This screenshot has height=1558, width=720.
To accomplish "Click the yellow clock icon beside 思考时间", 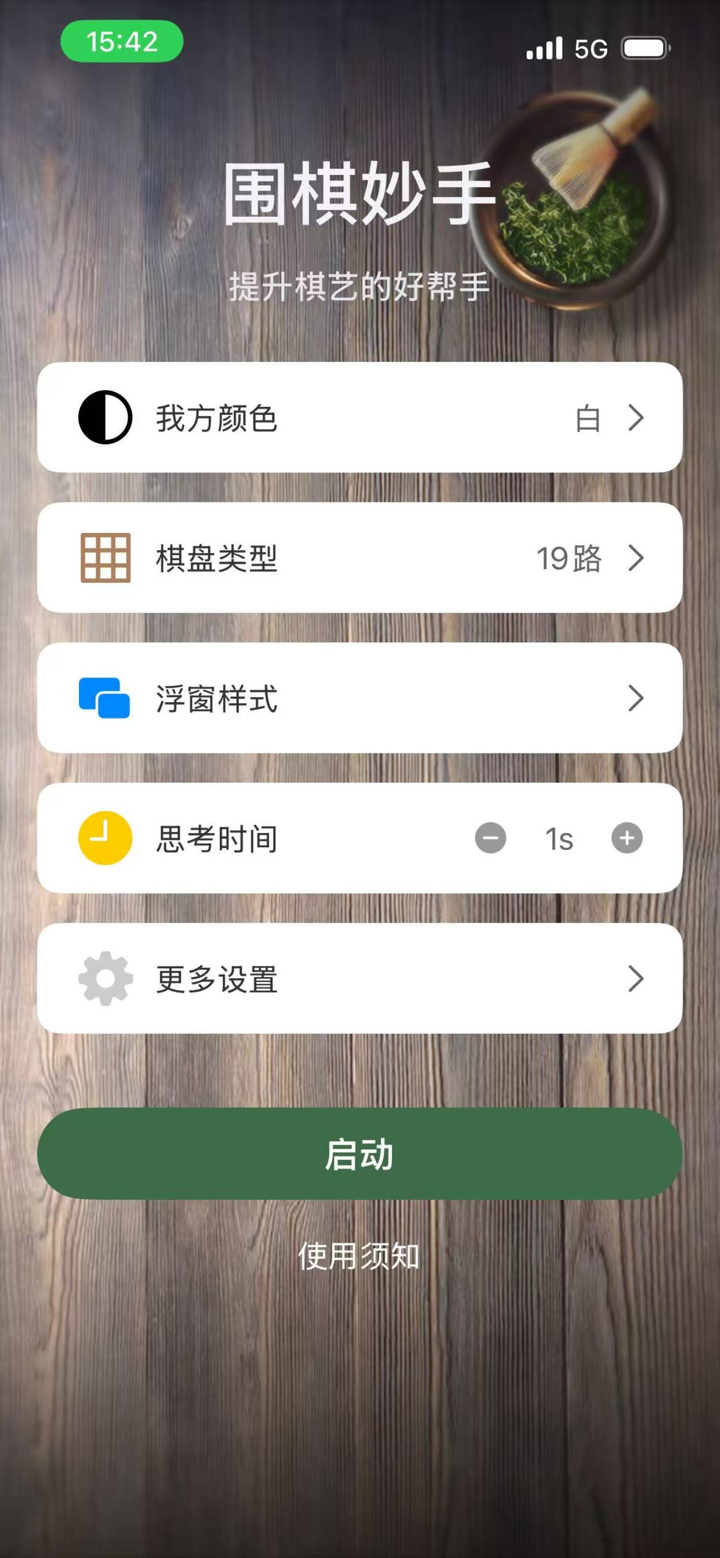I will [x=104, y=838].
